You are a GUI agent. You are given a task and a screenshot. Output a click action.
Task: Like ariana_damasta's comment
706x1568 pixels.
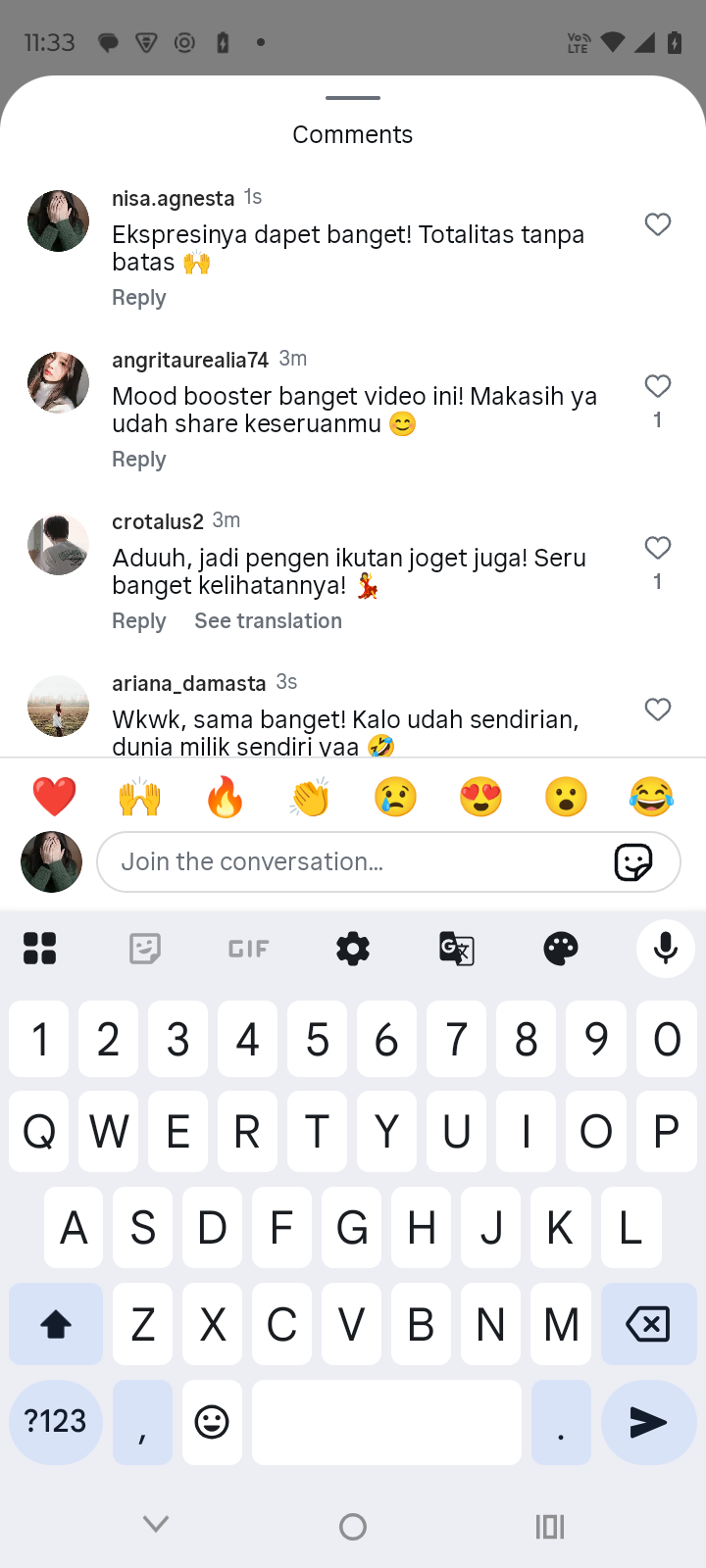[658, 709]
